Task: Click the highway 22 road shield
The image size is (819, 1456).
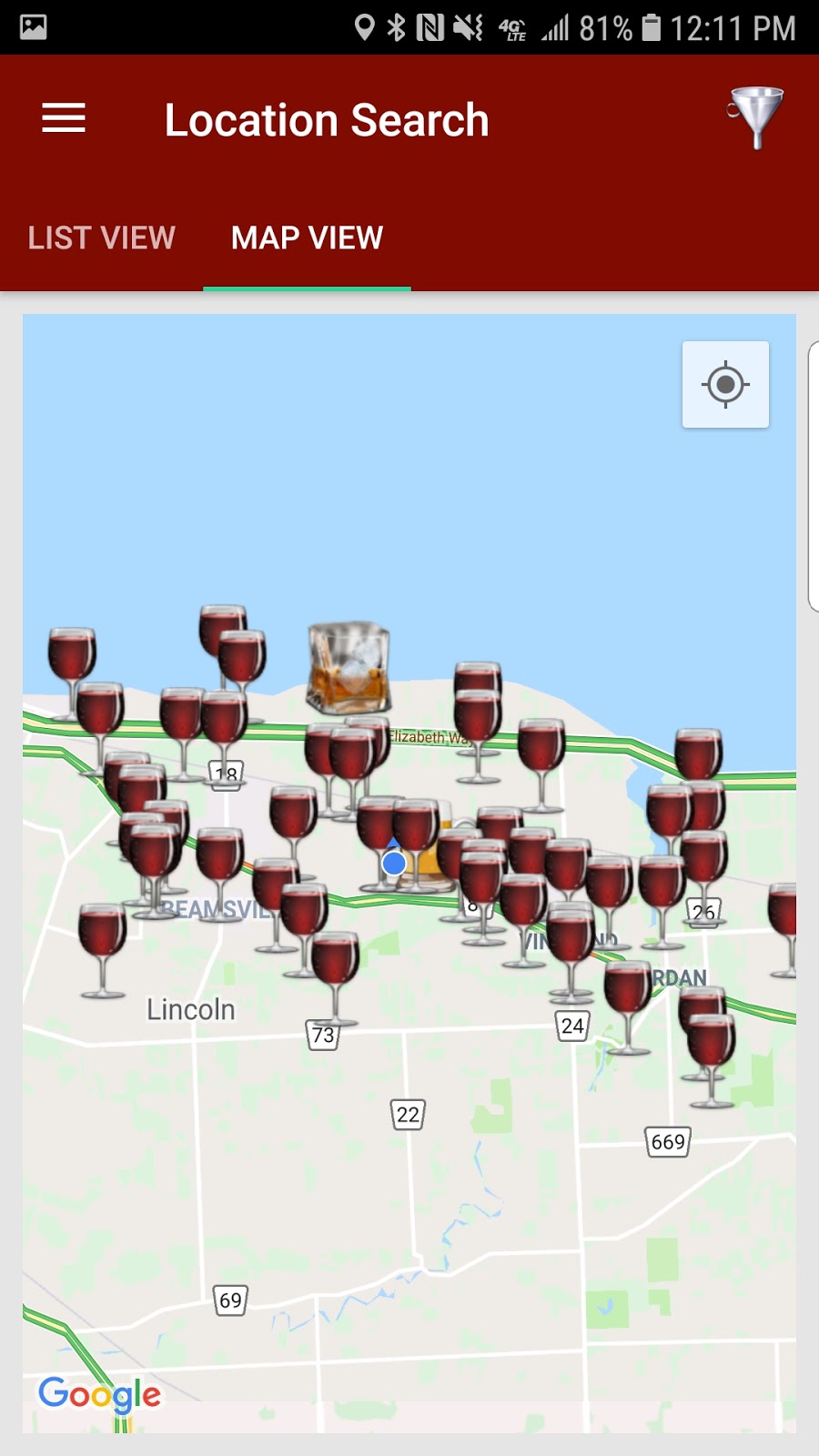Action: click(407, 1114)
